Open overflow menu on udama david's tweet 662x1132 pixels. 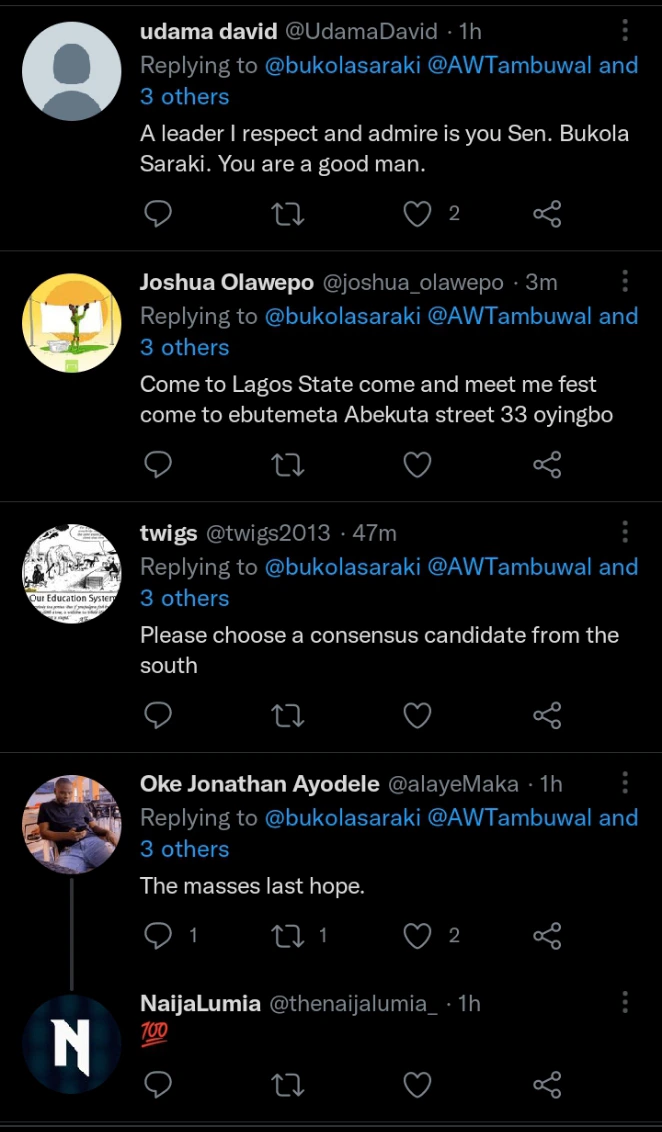pyautogui.click(x=625, y=31)
